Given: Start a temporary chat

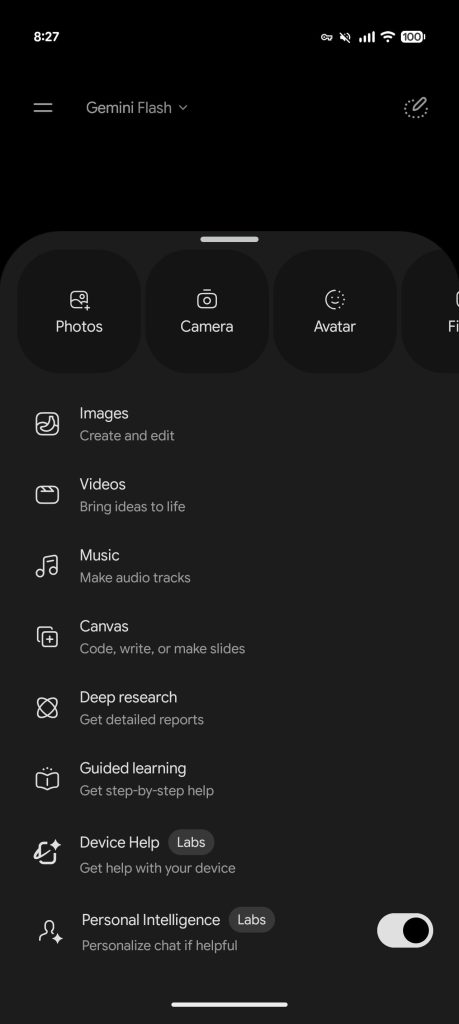Looking at the screenshot, I should (x=416, y=108).
